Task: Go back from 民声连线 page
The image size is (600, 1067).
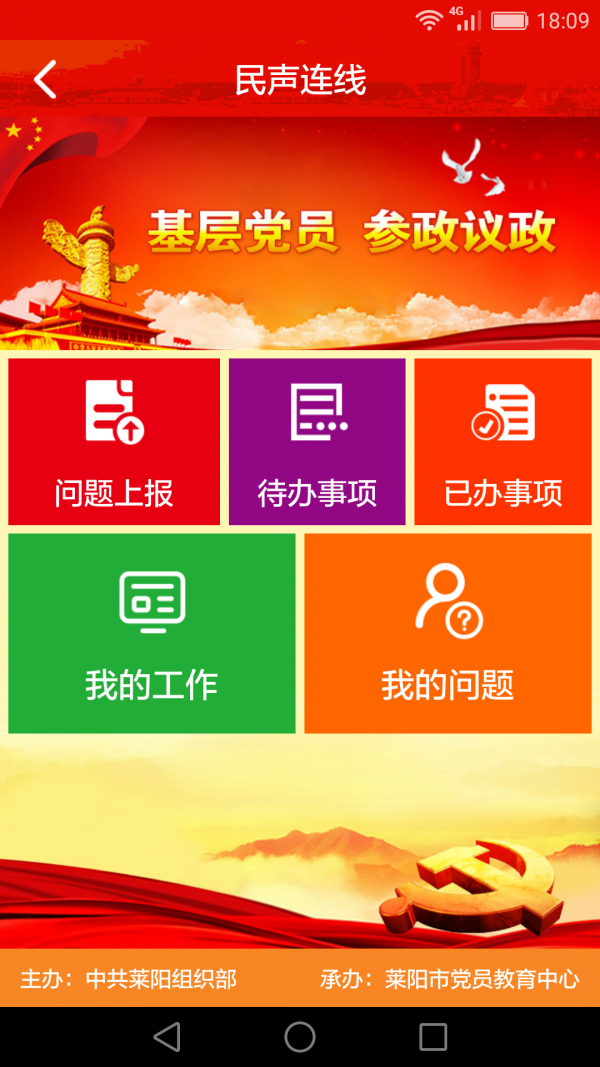Action: coord(45,79)
